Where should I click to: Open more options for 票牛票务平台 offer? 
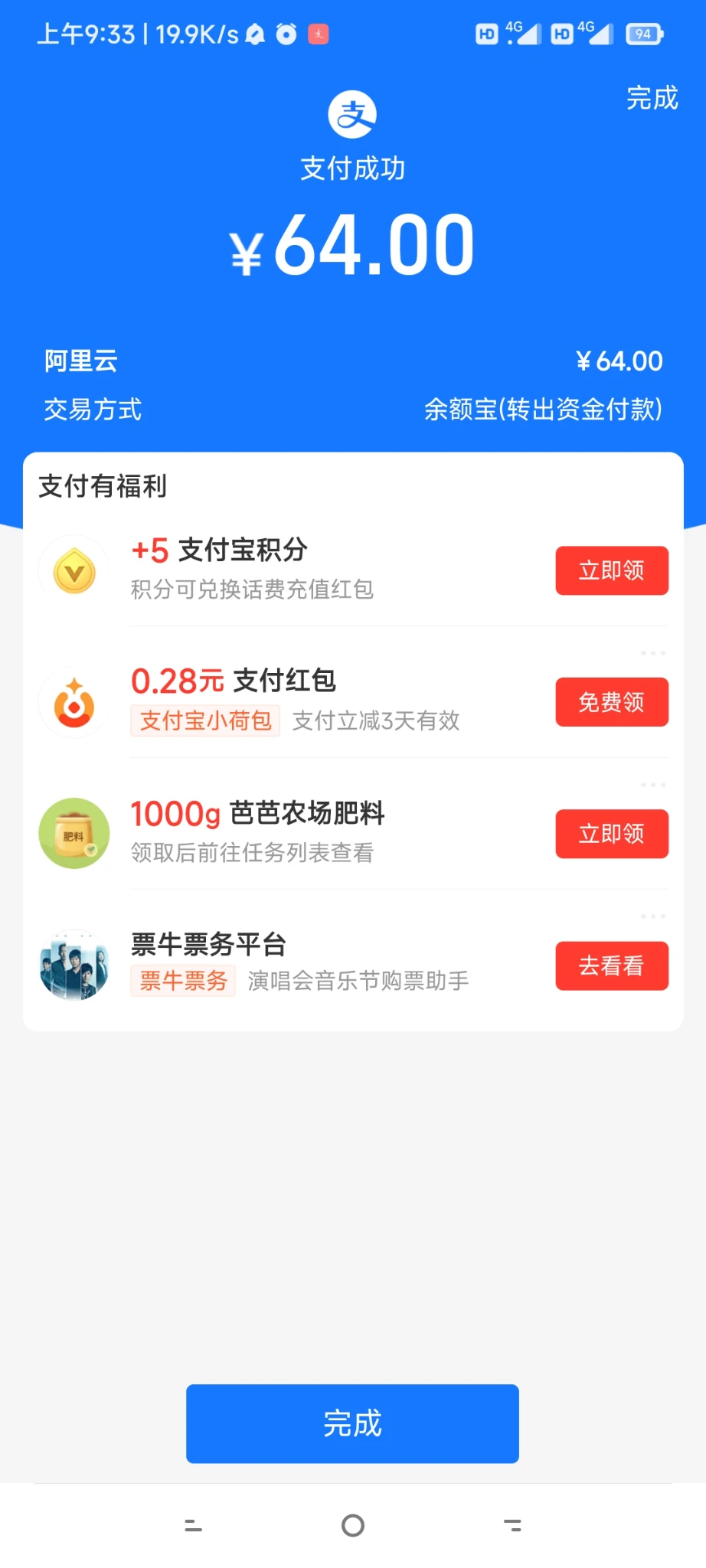point(653,916)
